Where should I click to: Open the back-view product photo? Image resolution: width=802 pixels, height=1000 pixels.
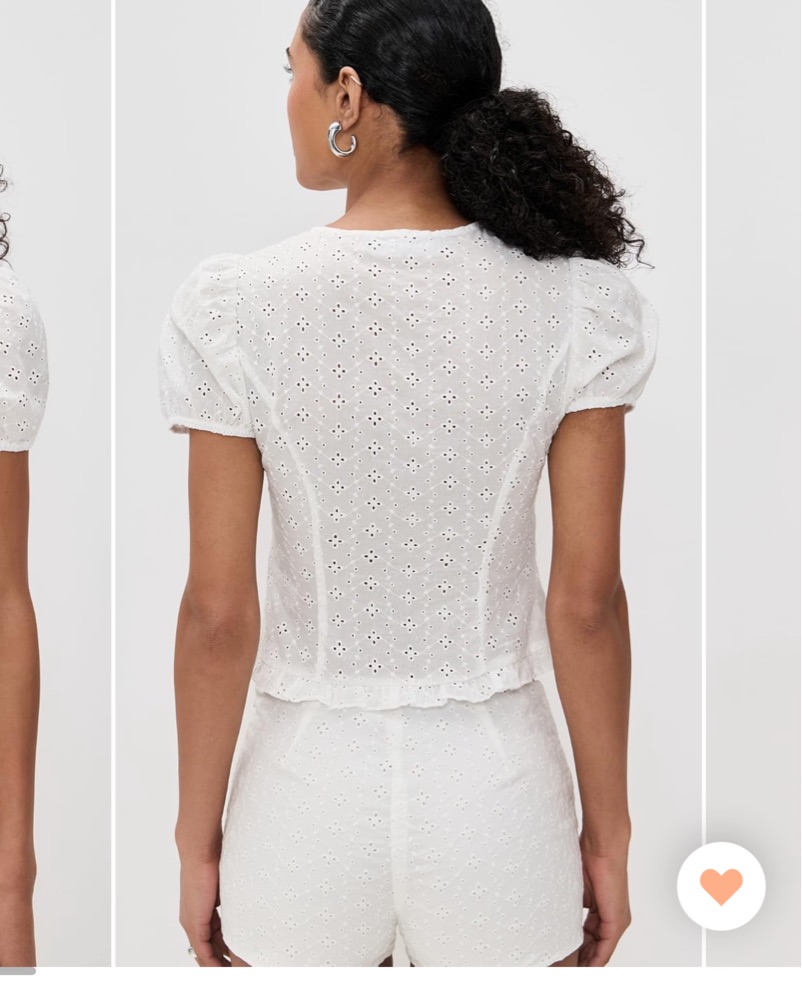point(409,480)
